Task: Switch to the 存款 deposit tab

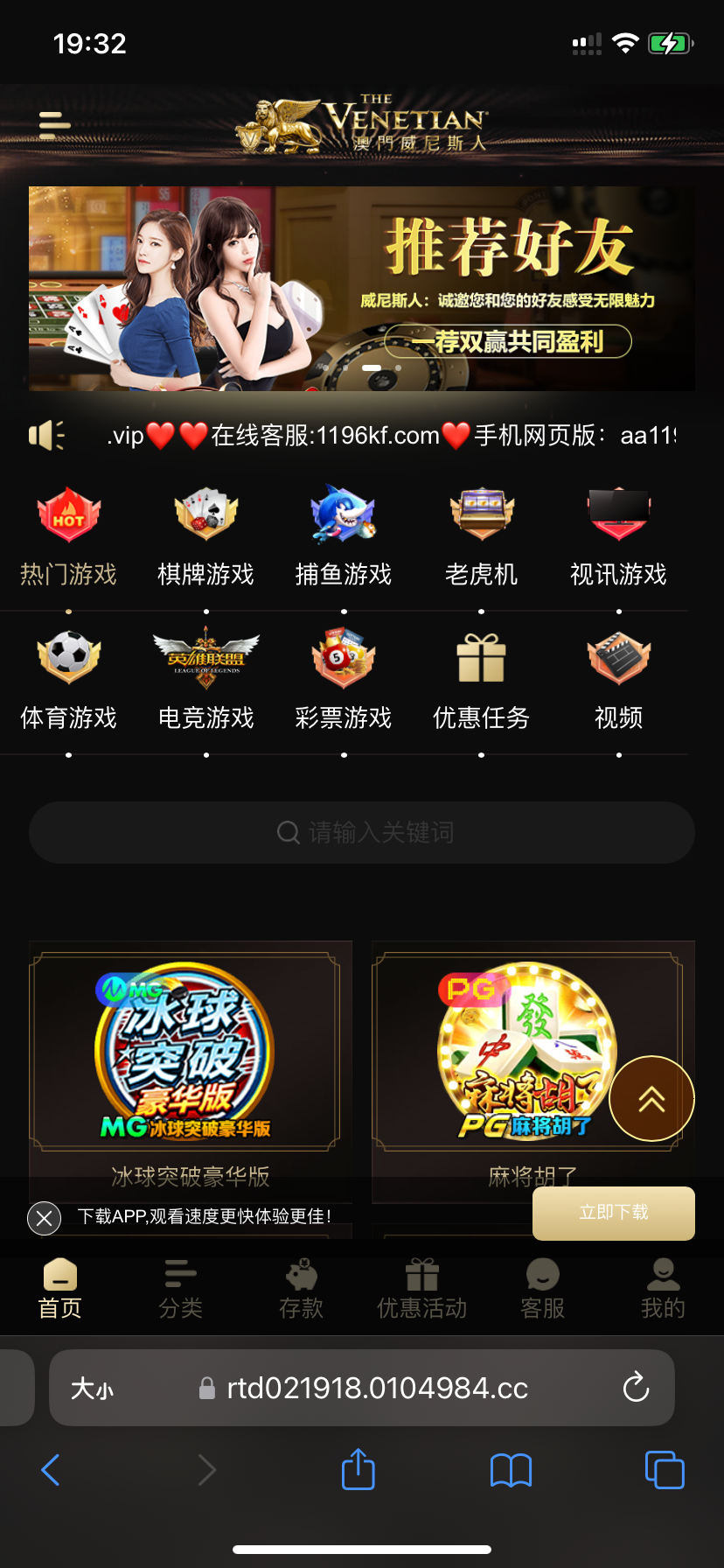Action: tap(302, 1288)
